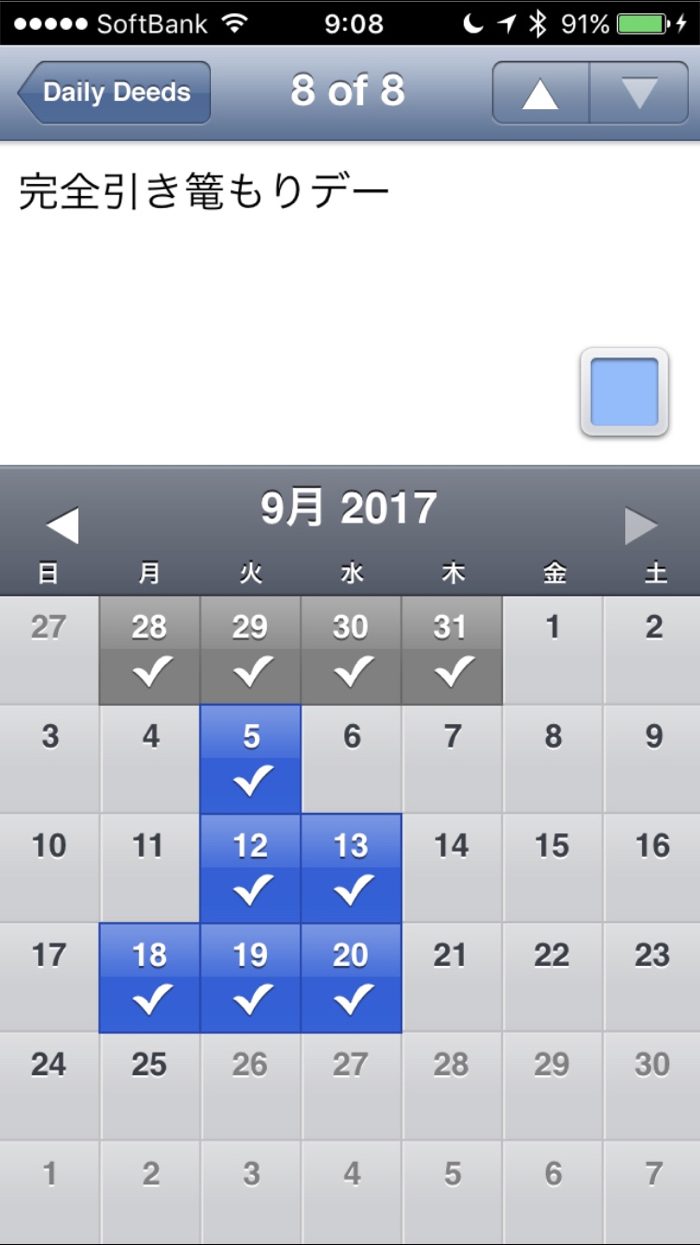The height and width of the screenshot is (1245, 700).
Task: Mark September 21 as done
Action: (452, 977)
